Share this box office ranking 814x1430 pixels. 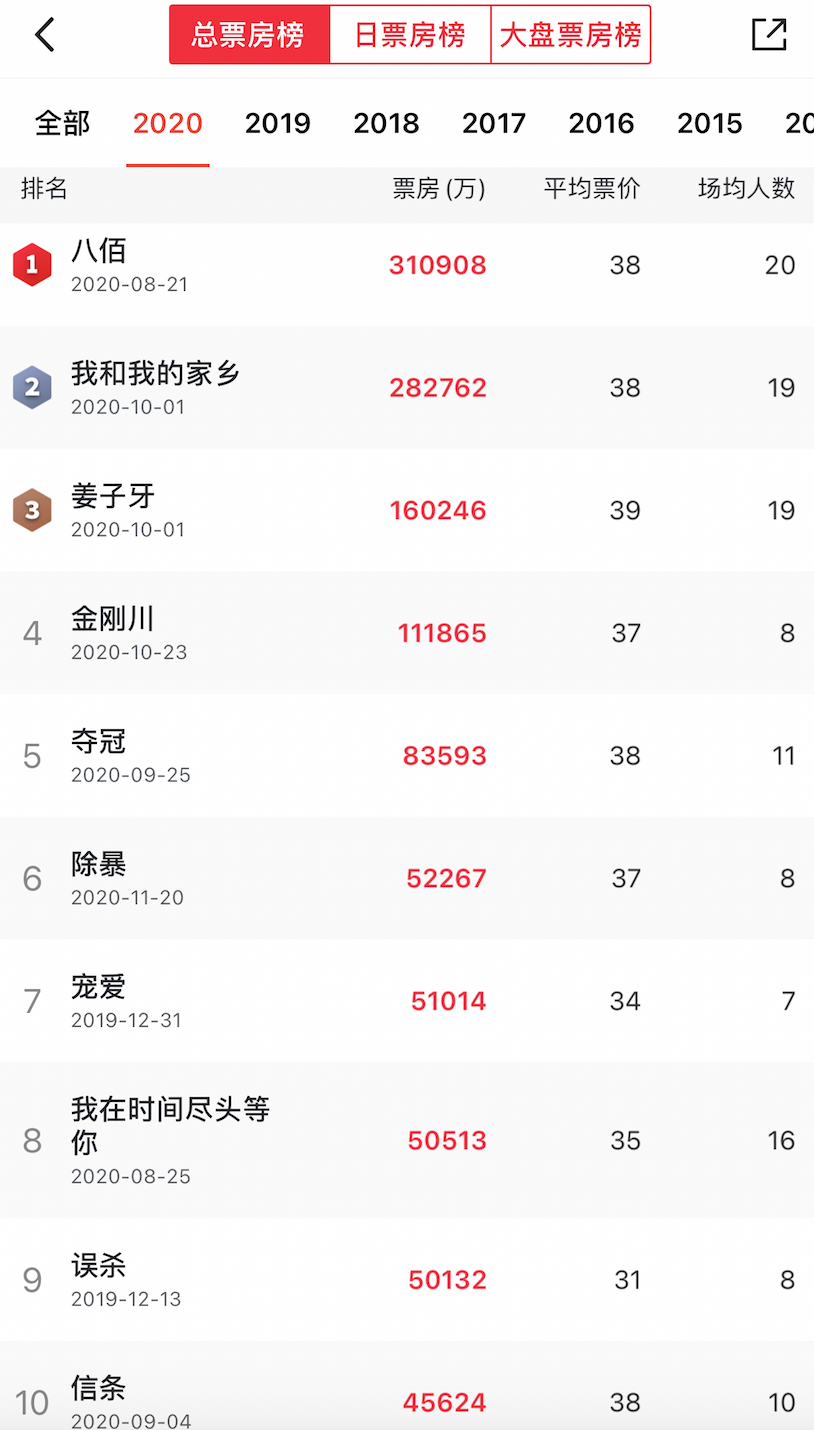click(769, 34)
